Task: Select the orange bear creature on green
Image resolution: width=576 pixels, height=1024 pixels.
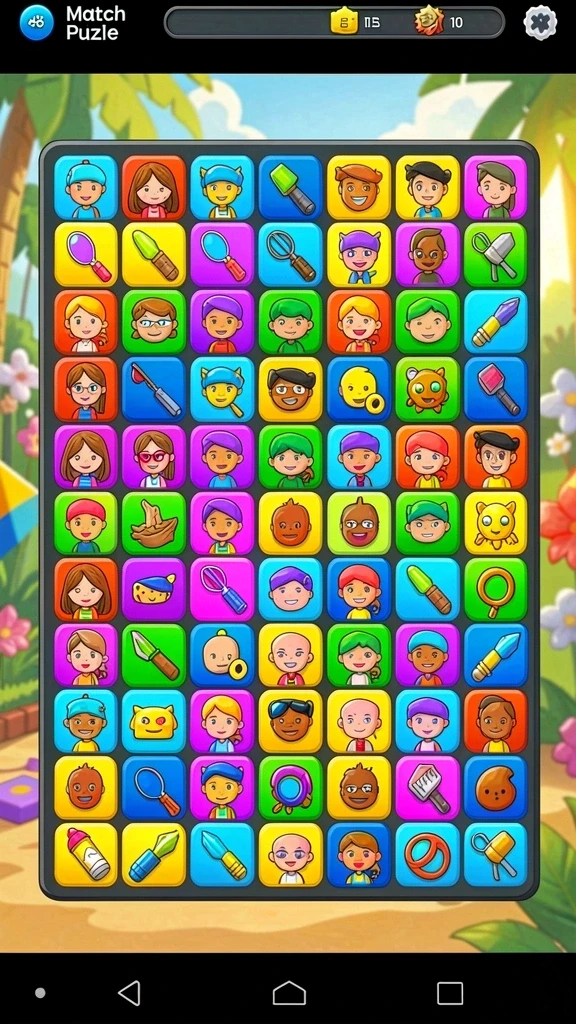Action: (x=428, y=389)
